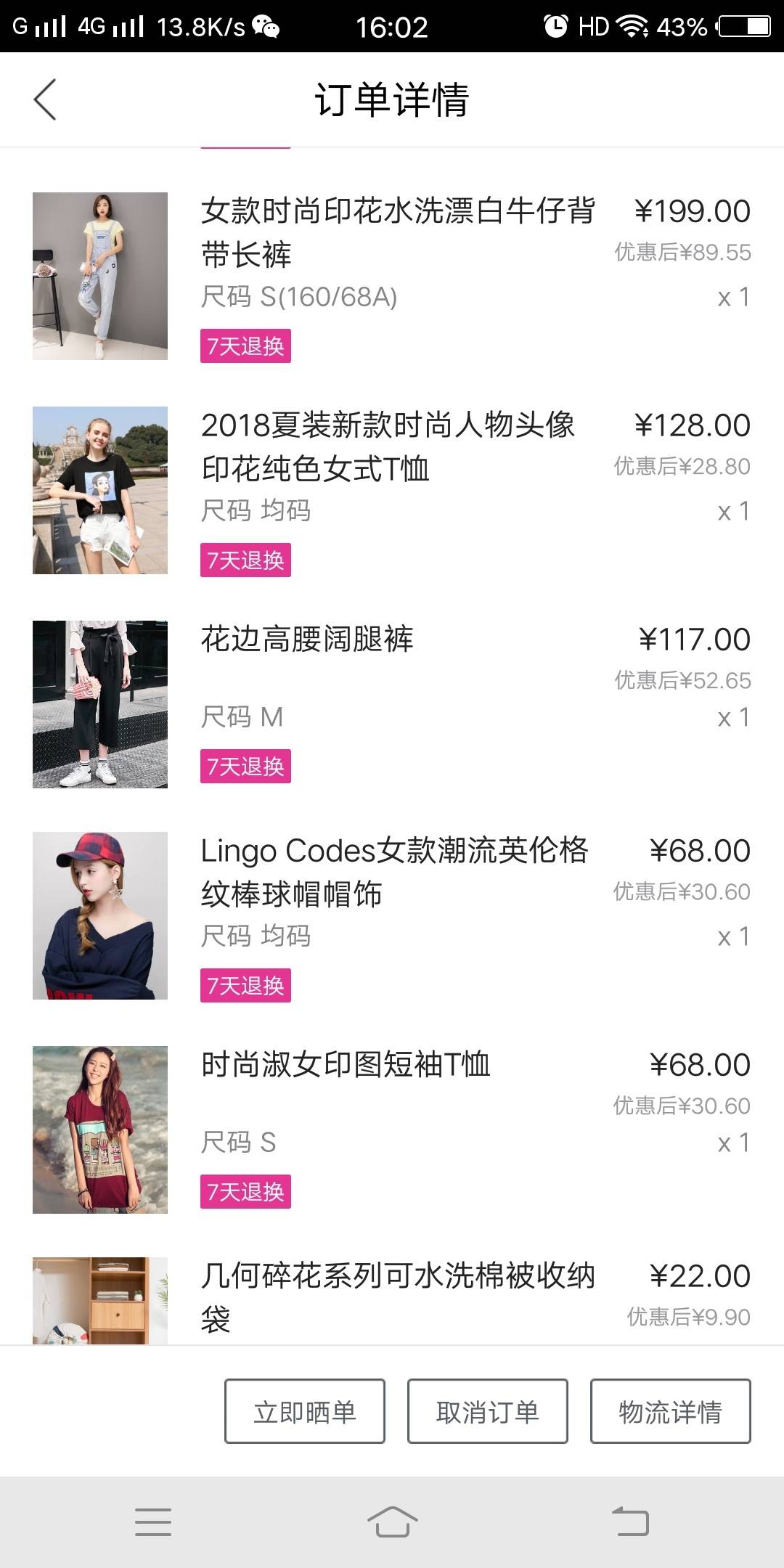The height and width of the screenshot is (1568, 784).
Task: Open the 时尚淑女印图短袖T恤 item
Action: (x=346, y=1065)
